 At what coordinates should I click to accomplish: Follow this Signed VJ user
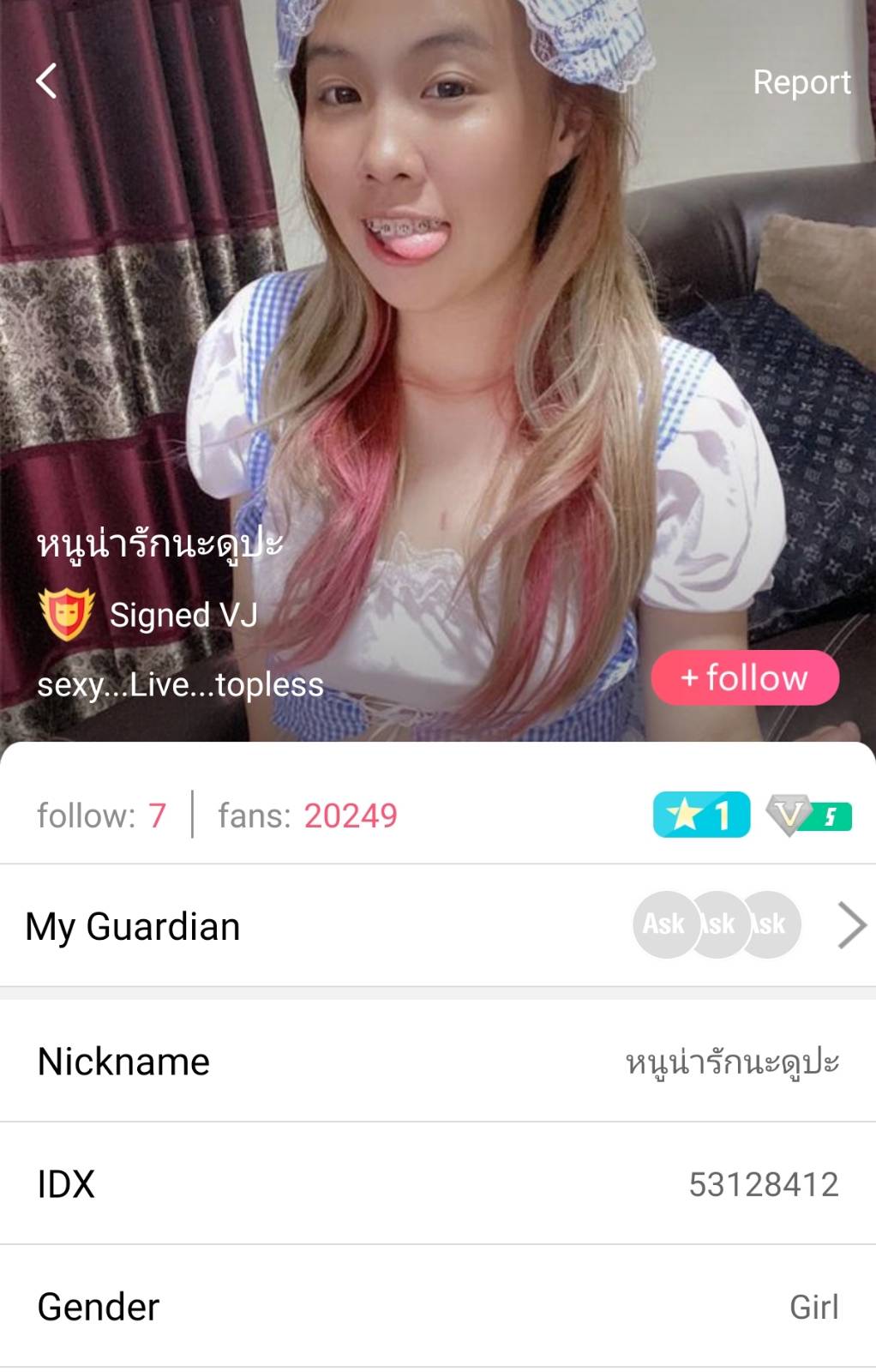pyautogui.click(x=744, y=678)
